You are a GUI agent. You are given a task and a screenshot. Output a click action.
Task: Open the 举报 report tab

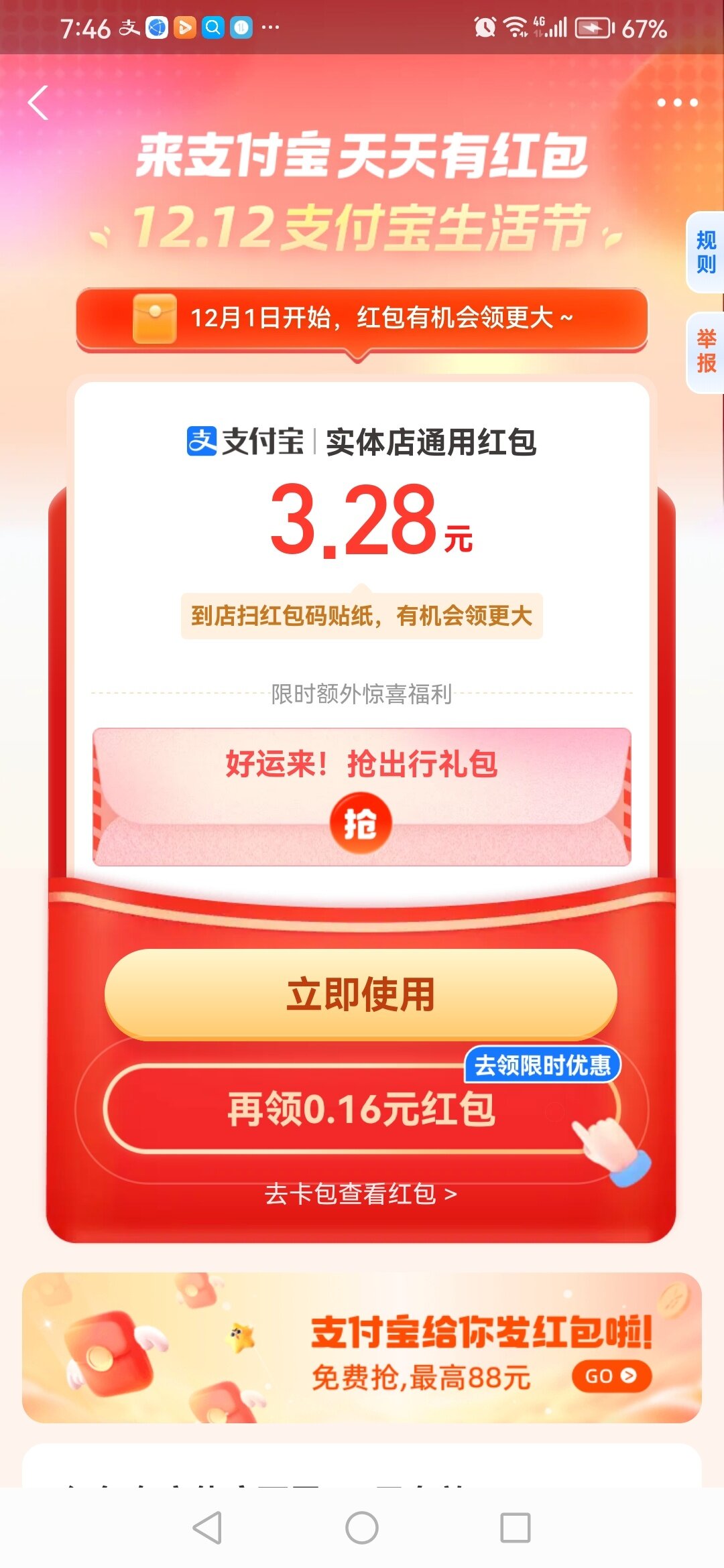pyautogui.click(x=705, y=352)
